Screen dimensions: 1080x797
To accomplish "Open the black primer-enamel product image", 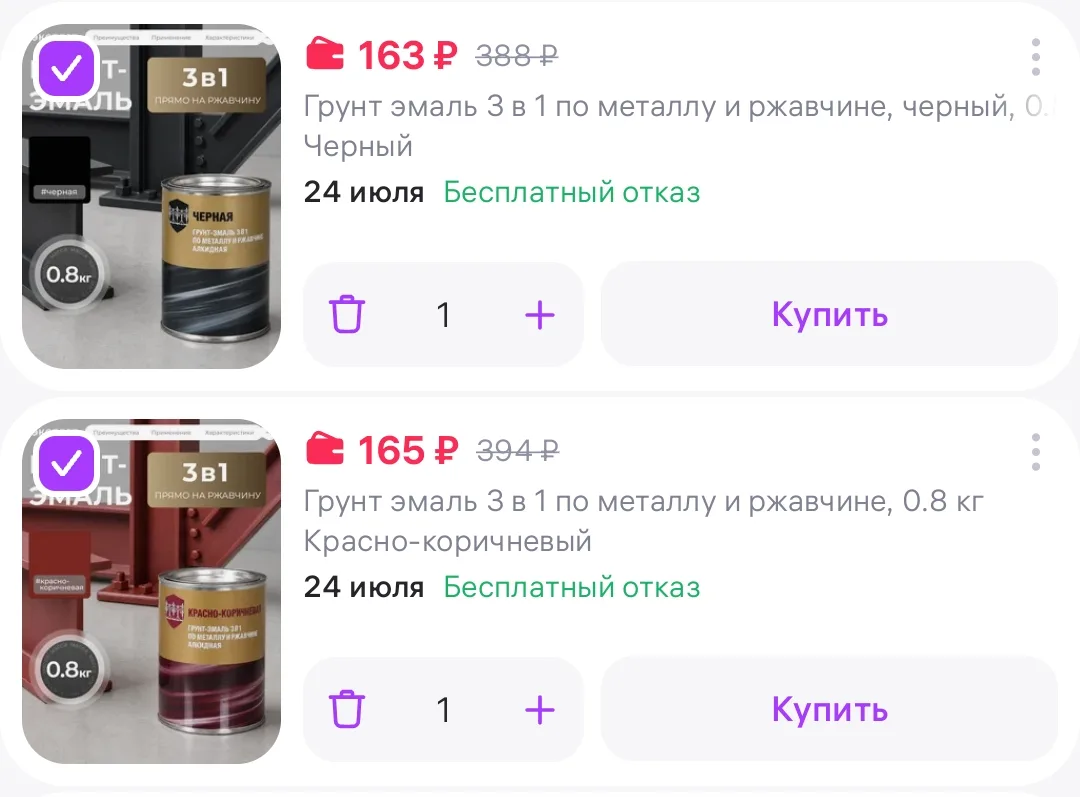I will (152, 196).
